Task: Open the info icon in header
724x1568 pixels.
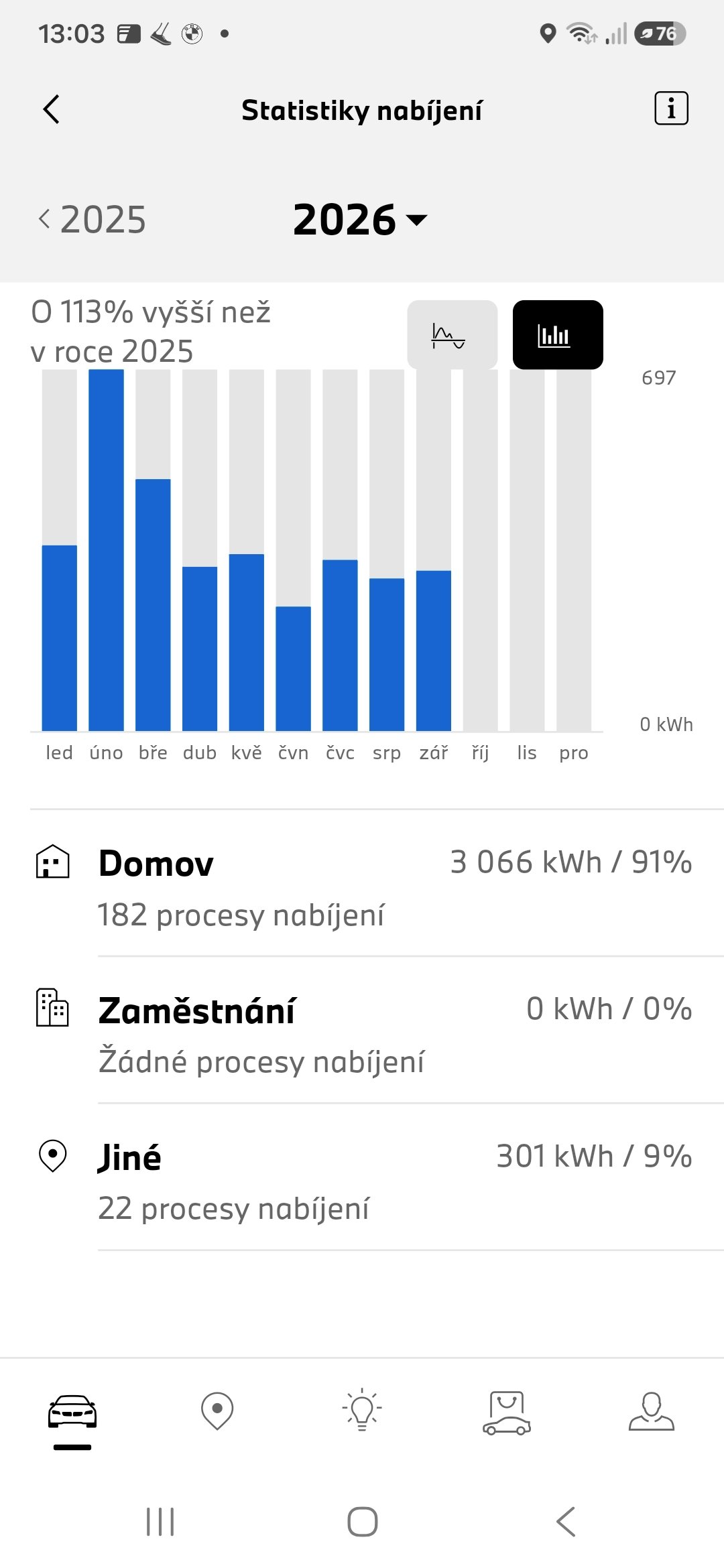Action: [671, 108]
